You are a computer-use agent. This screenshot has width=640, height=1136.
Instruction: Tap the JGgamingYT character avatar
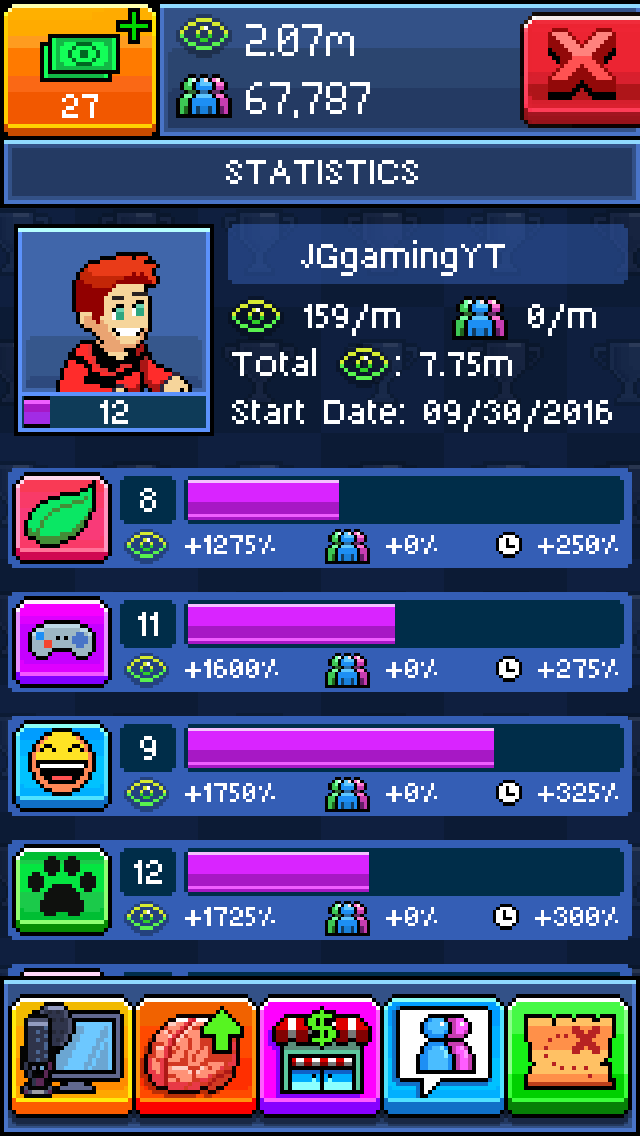(114, 320)
